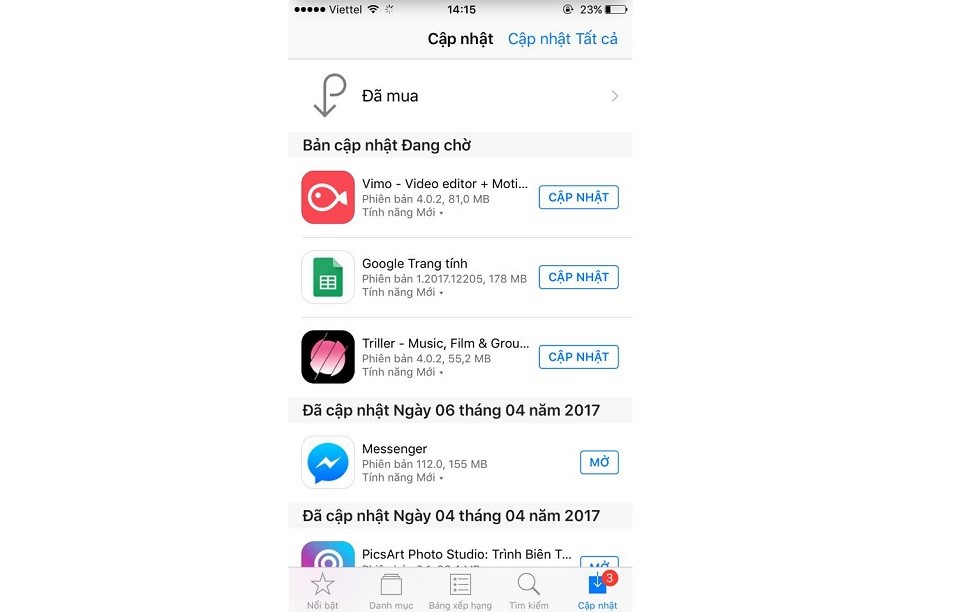Switch to the Tìm kiếm tab

point(528,591)
